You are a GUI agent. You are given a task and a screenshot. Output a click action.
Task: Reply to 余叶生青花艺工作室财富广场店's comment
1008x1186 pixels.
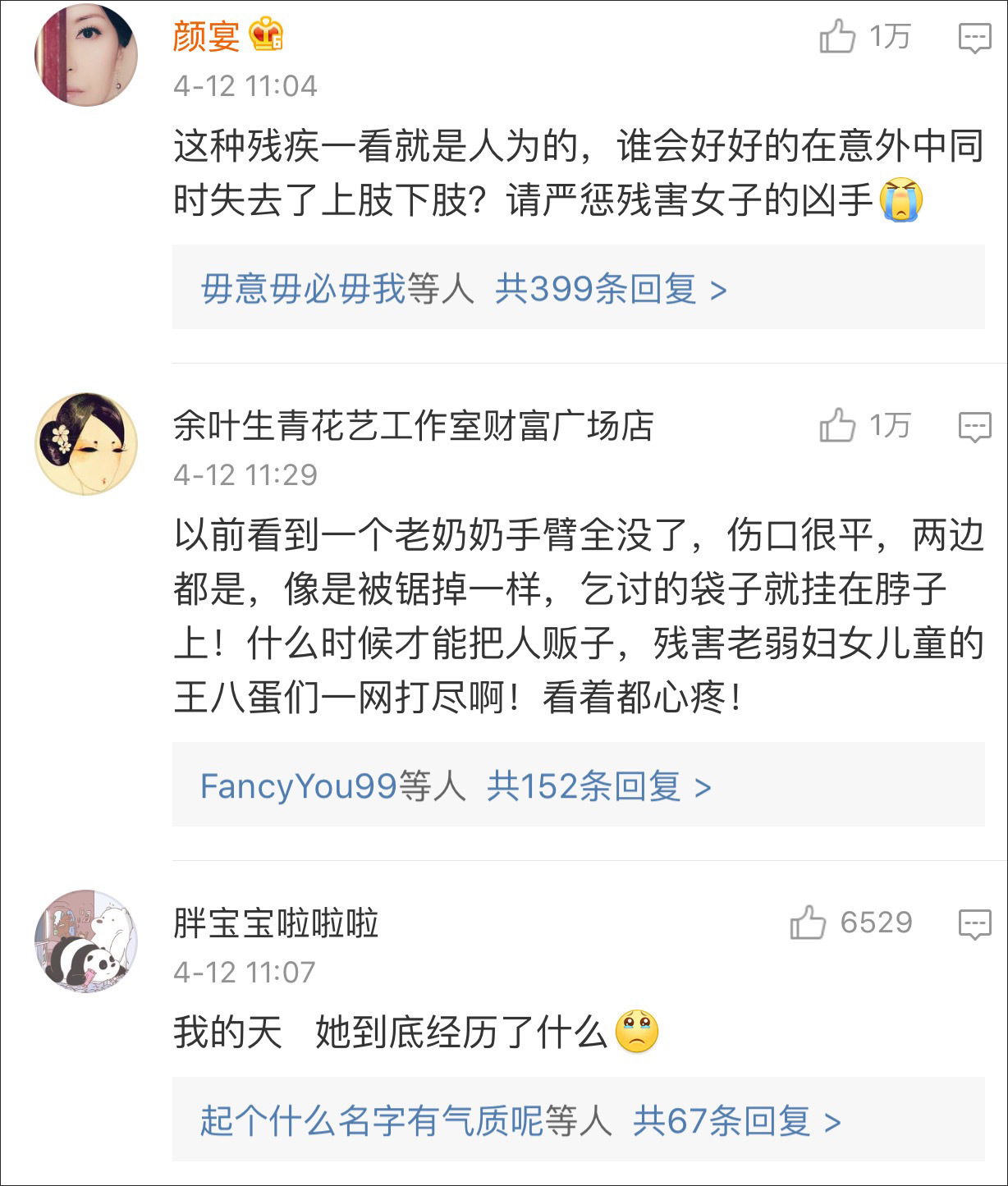pos(974,427)
